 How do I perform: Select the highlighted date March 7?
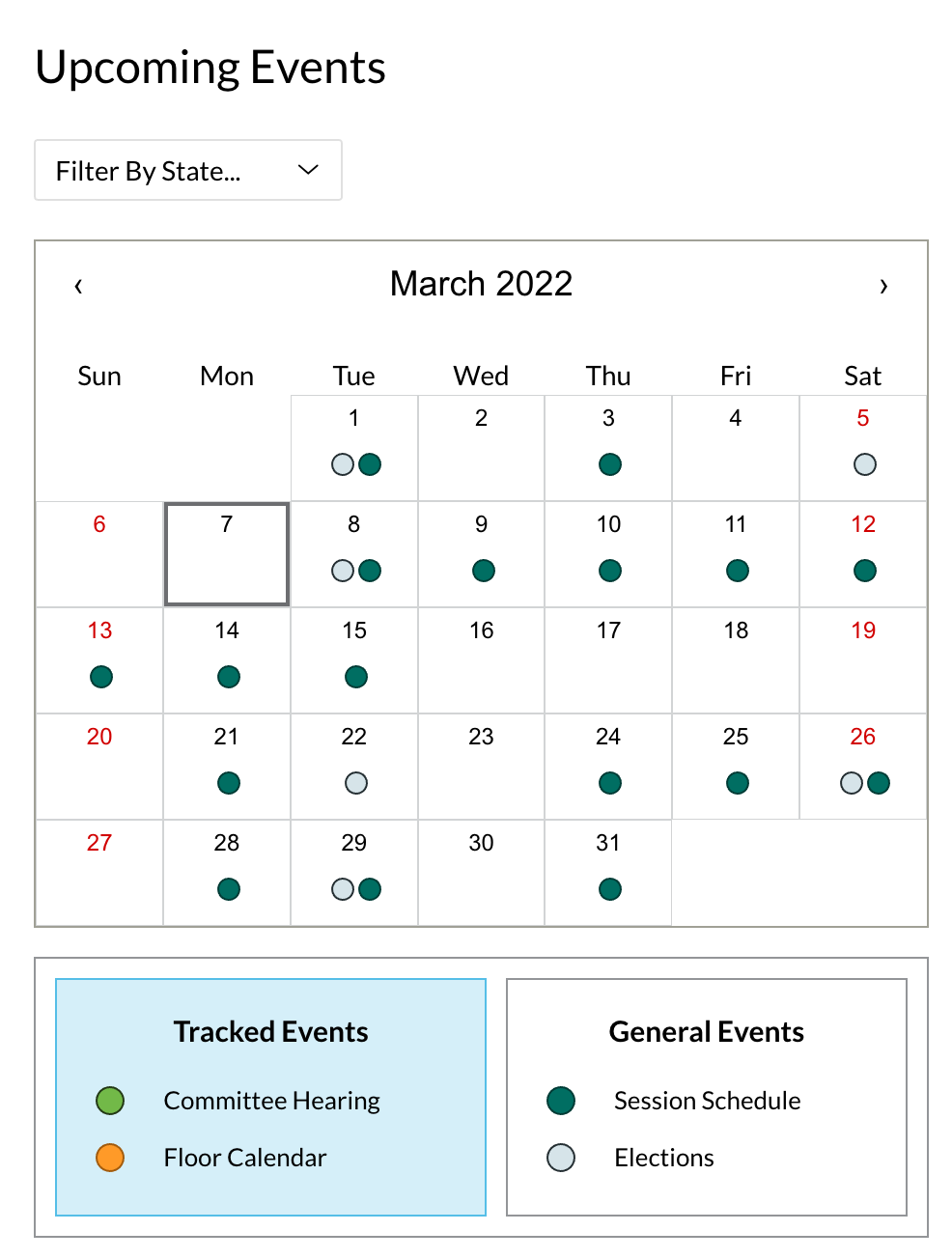pos(227,553)
